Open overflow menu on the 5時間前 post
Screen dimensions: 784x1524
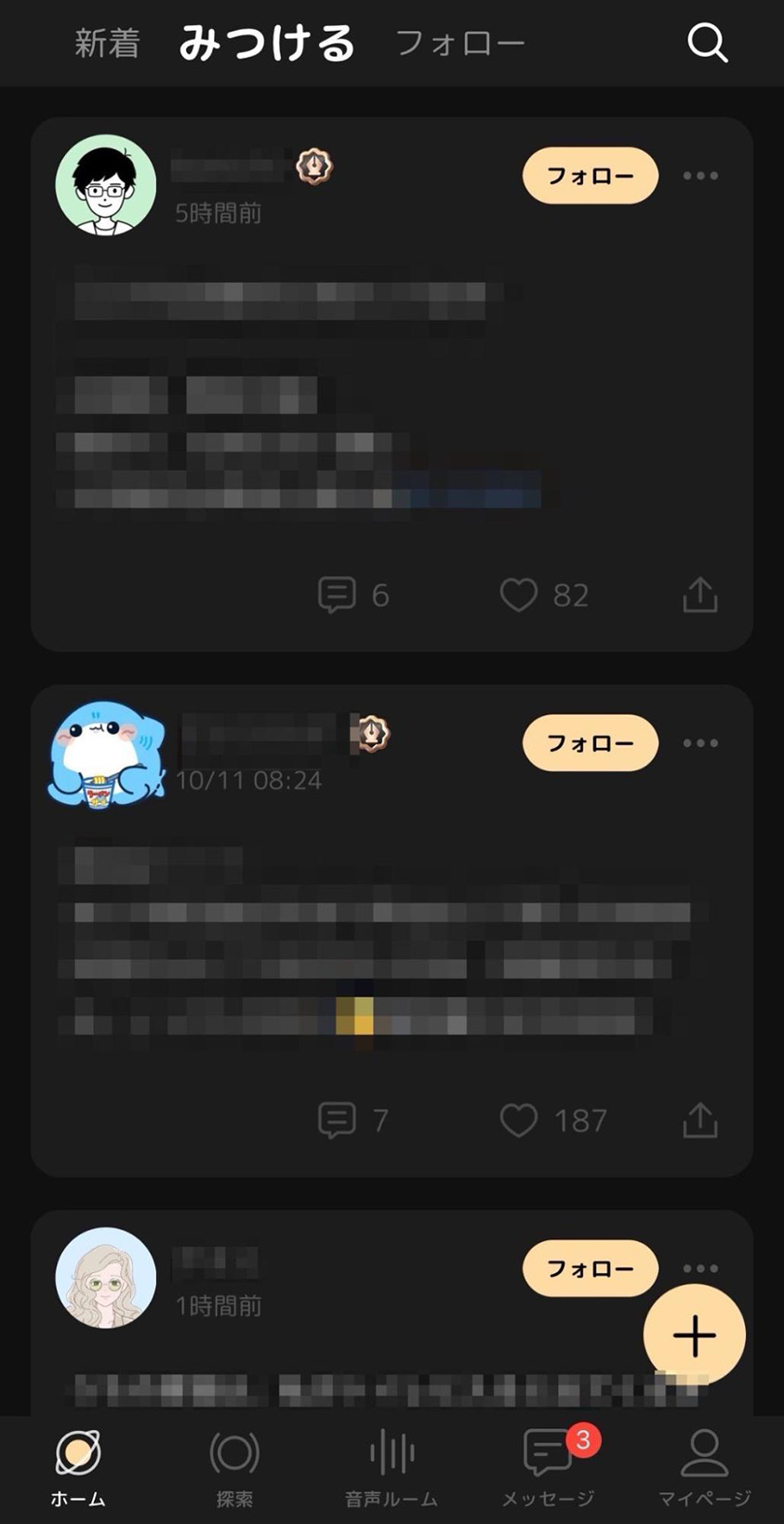click(700, 176)
